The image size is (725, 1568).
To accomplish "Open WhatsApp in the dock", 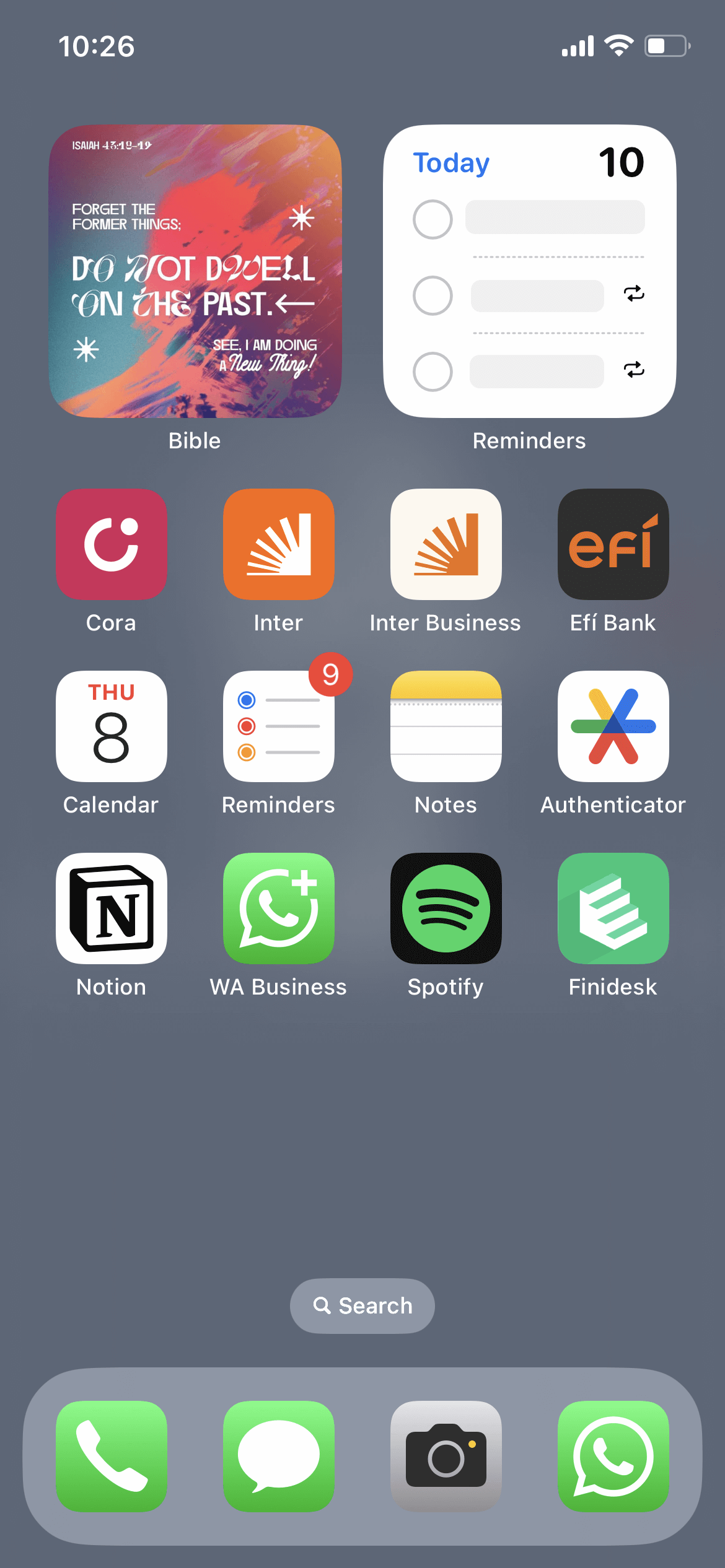I will [613, 1456].
